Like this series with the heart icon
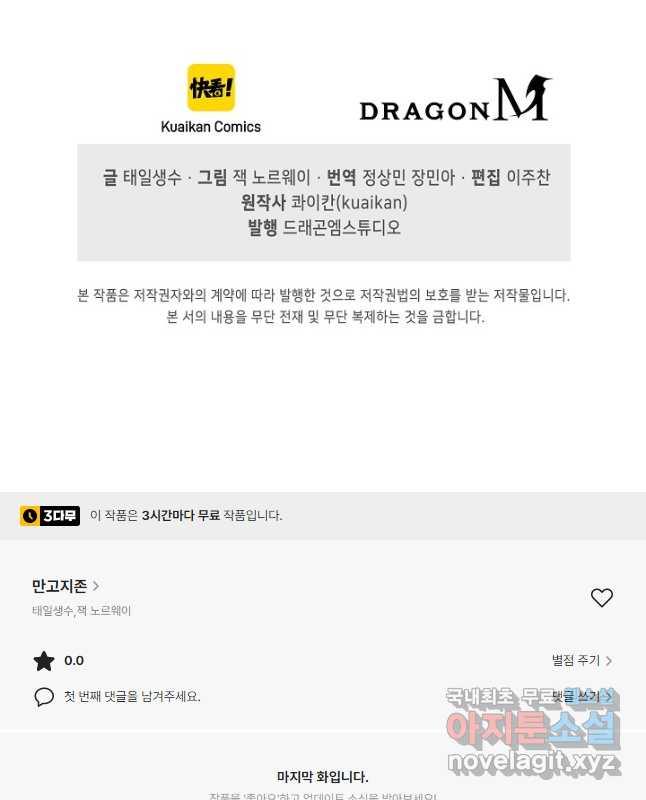 [x=601, y=598]
